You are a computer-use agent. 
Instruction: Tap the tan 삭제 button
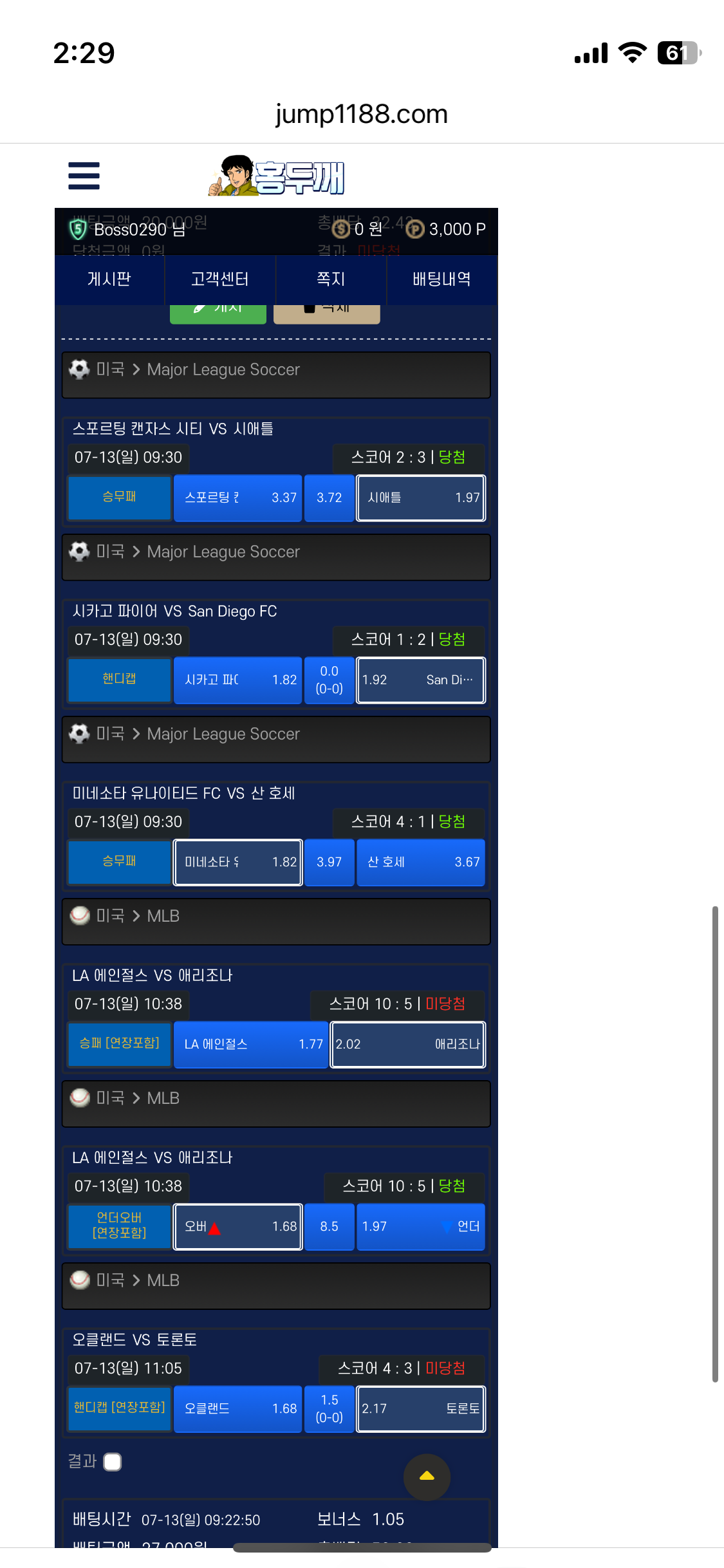(x=327, y=313)
